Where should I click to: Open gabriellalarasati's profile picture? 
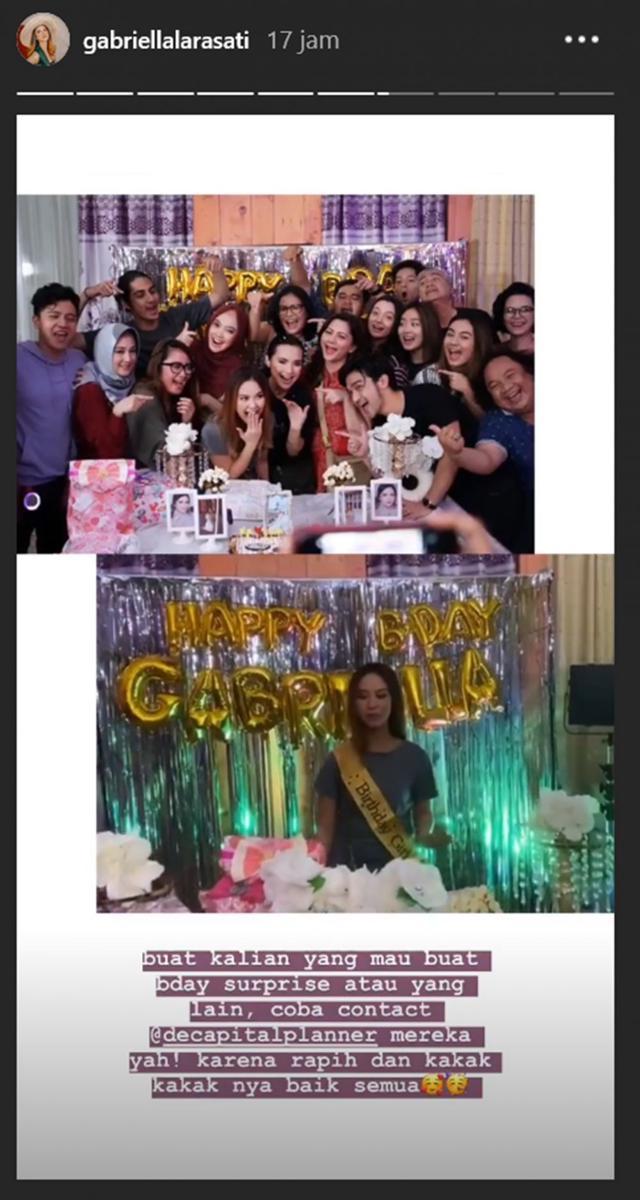pos(43,40)
